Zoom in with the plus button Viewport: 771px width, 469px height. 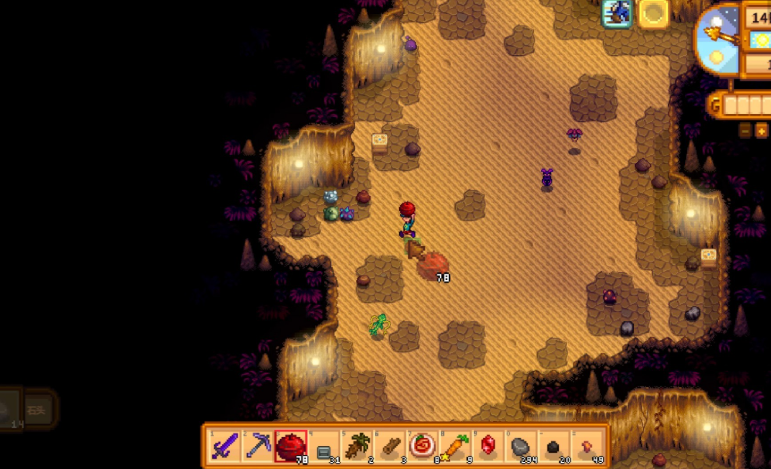point(762,131)
